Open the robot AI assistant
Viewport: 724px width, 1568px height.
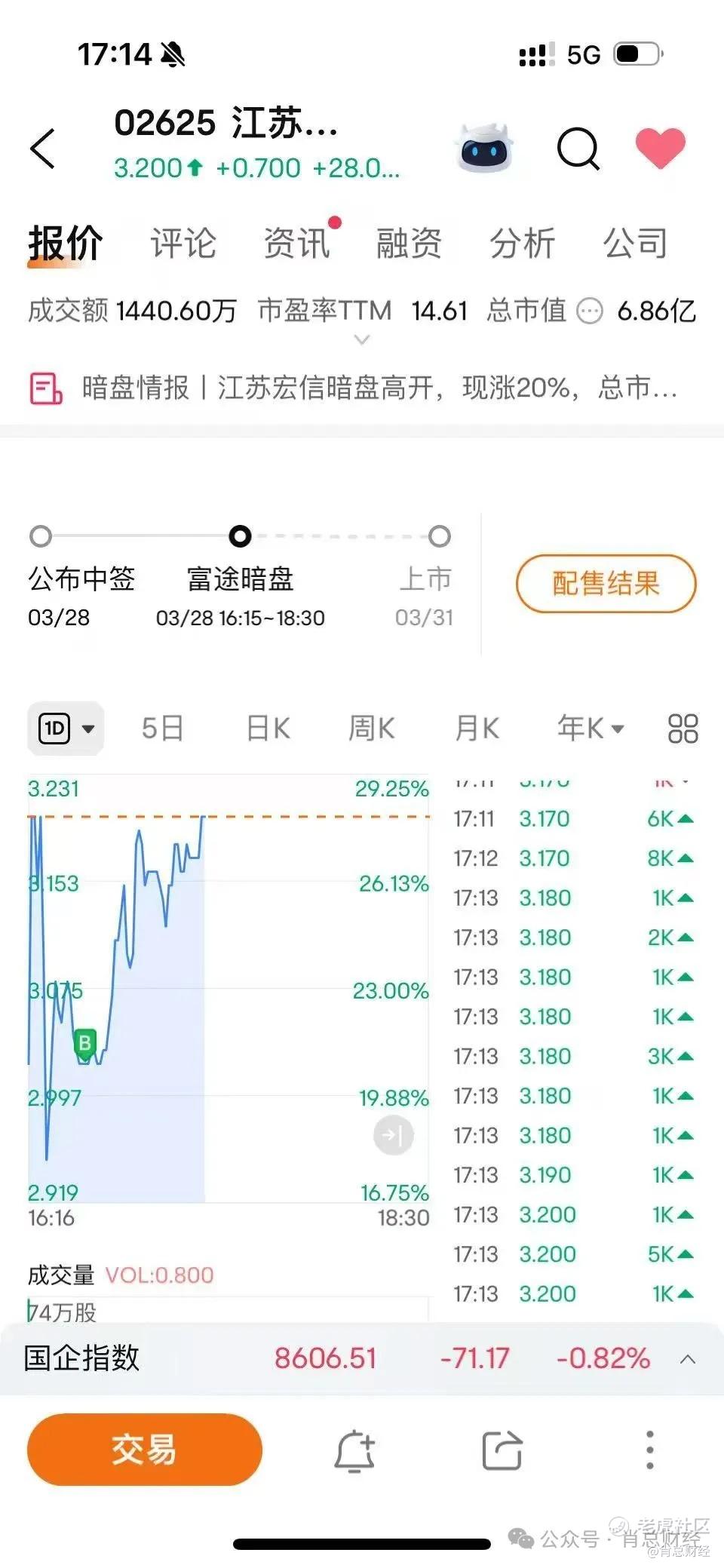click(485, 148)
